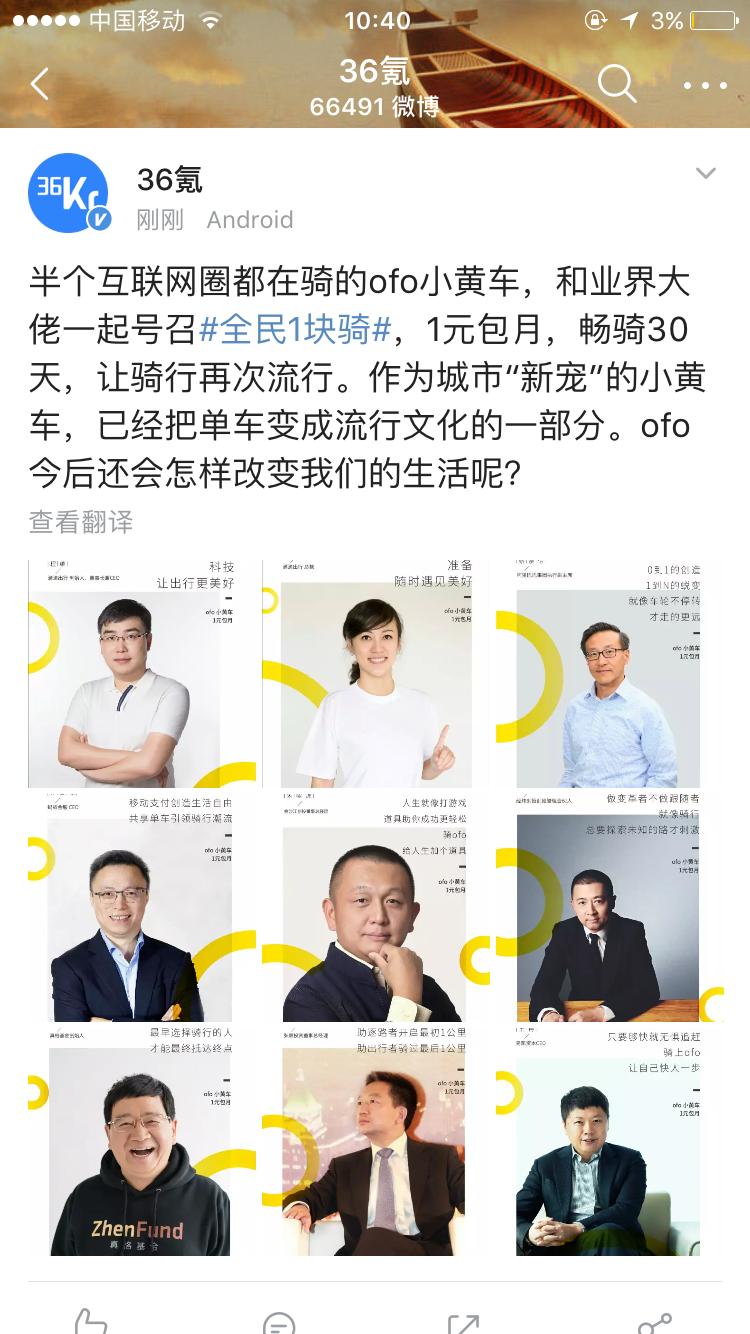Open the three-dot overflow menu

pos(705,85)
